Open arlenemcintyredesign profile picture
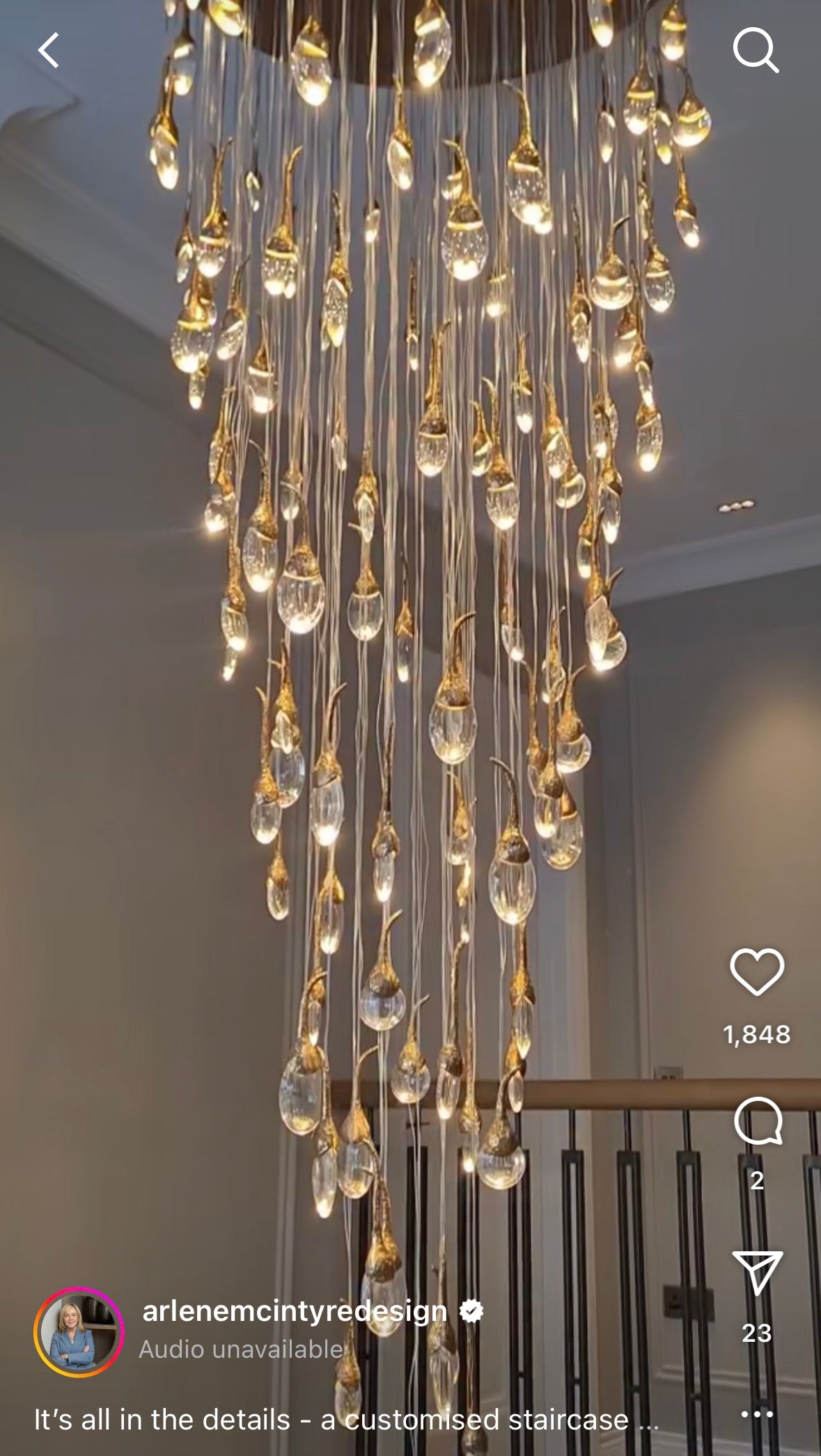 click(79, 1332)
